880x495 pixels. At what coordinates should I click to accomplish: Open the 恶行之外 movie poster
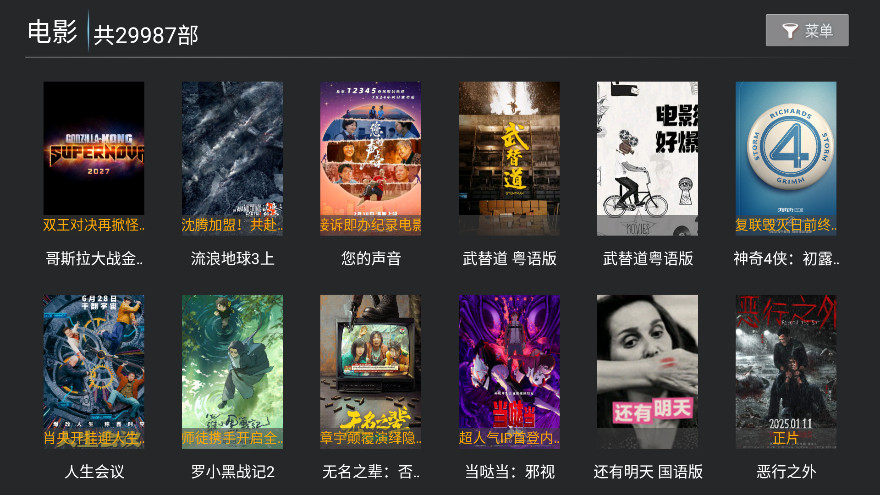pos(786,371)
